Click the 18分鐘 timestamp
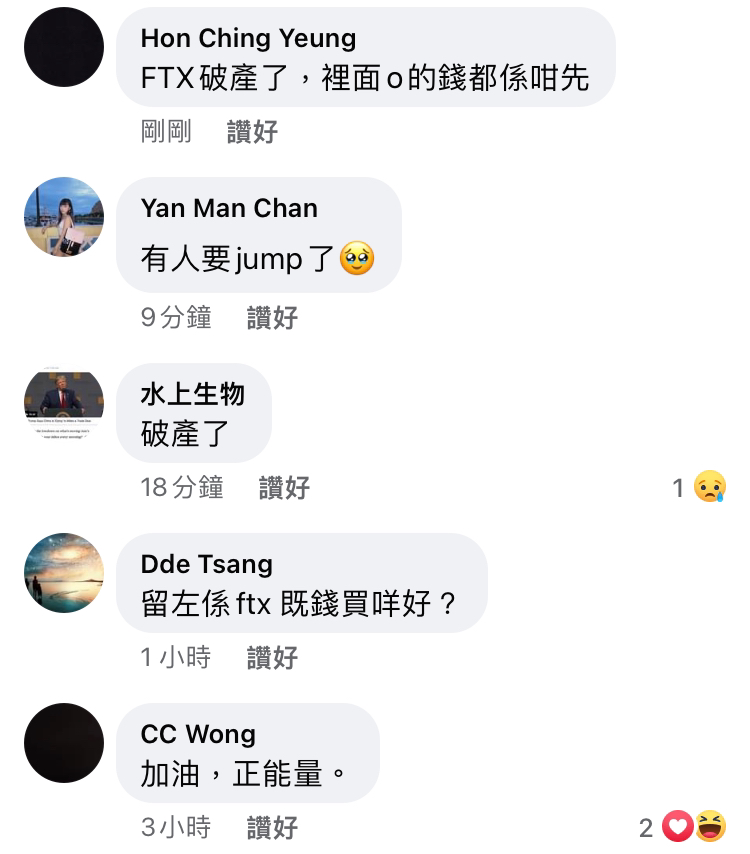 181,487
